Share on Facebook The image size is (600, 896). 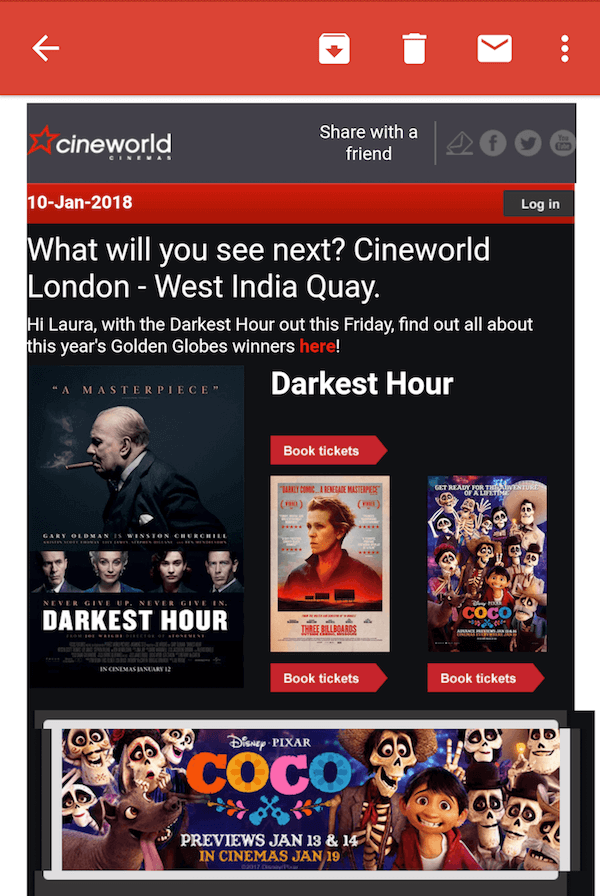pyautogui.click(x=493, y=144)
